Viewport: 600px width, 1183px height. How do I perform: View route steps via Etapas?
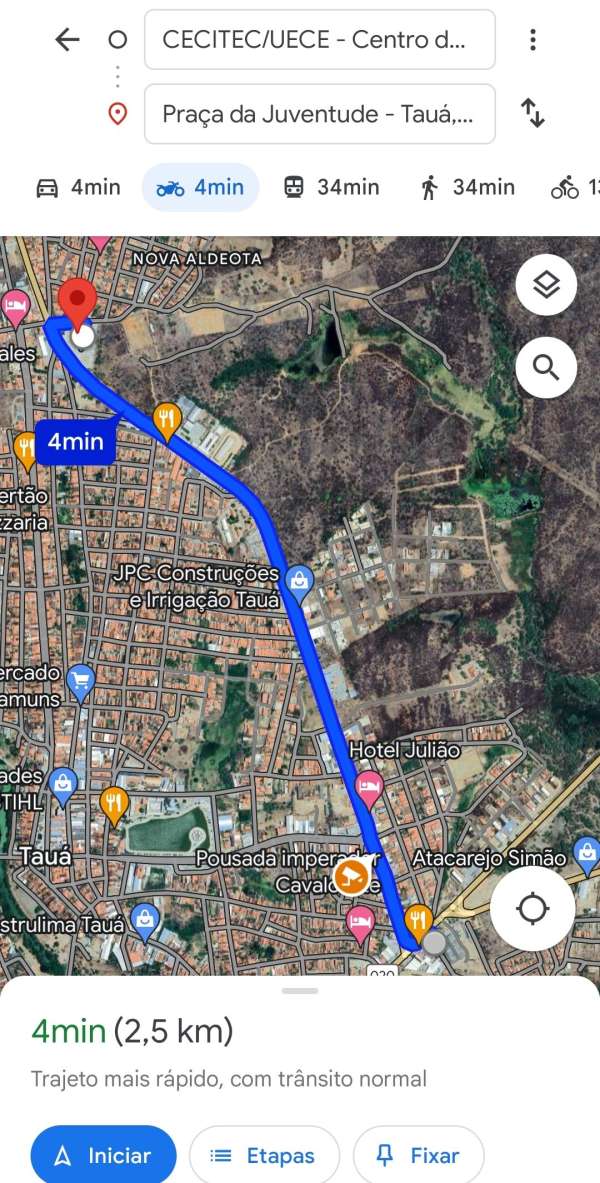coord(264,1155)
